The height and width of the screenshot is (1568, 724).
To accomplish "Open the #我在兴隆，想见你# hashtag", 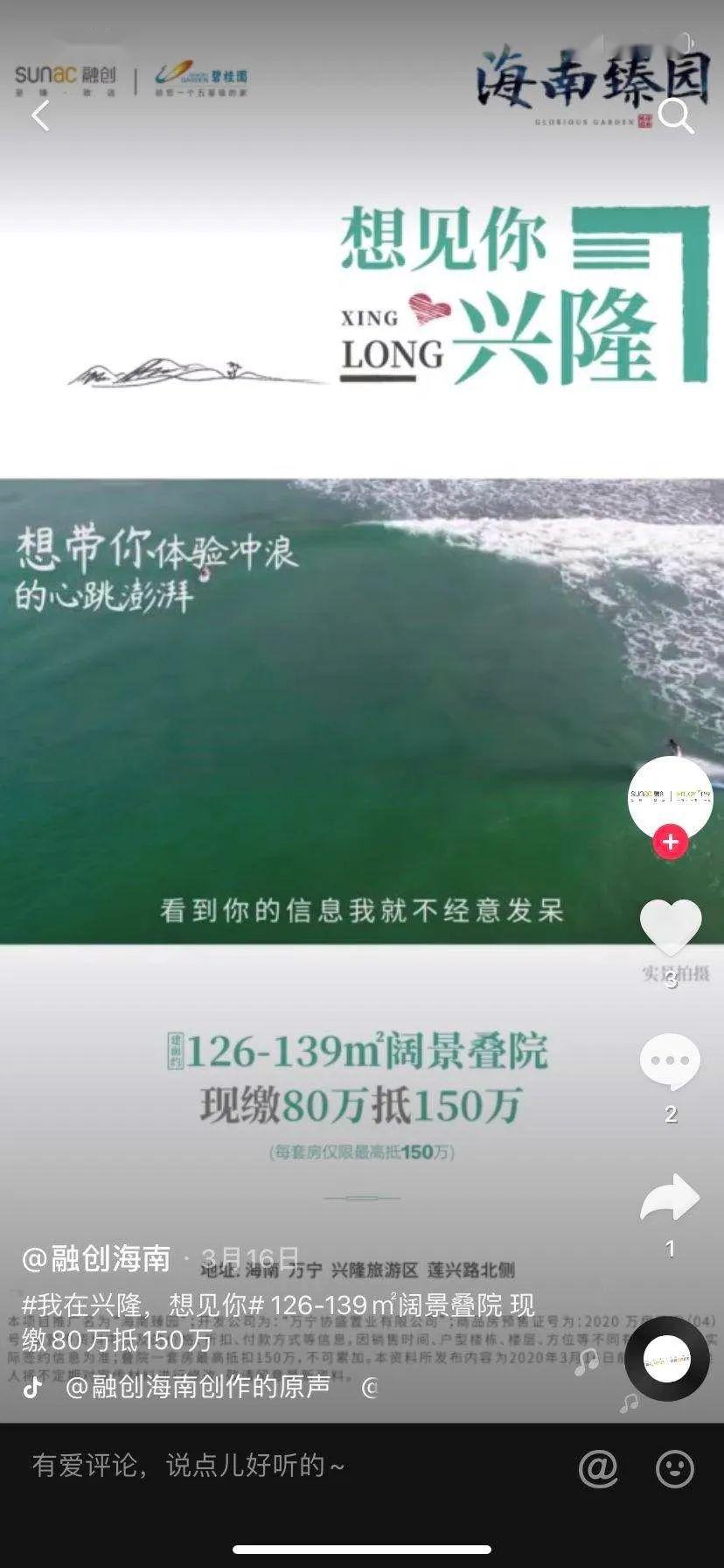I will coord(143,1305).
